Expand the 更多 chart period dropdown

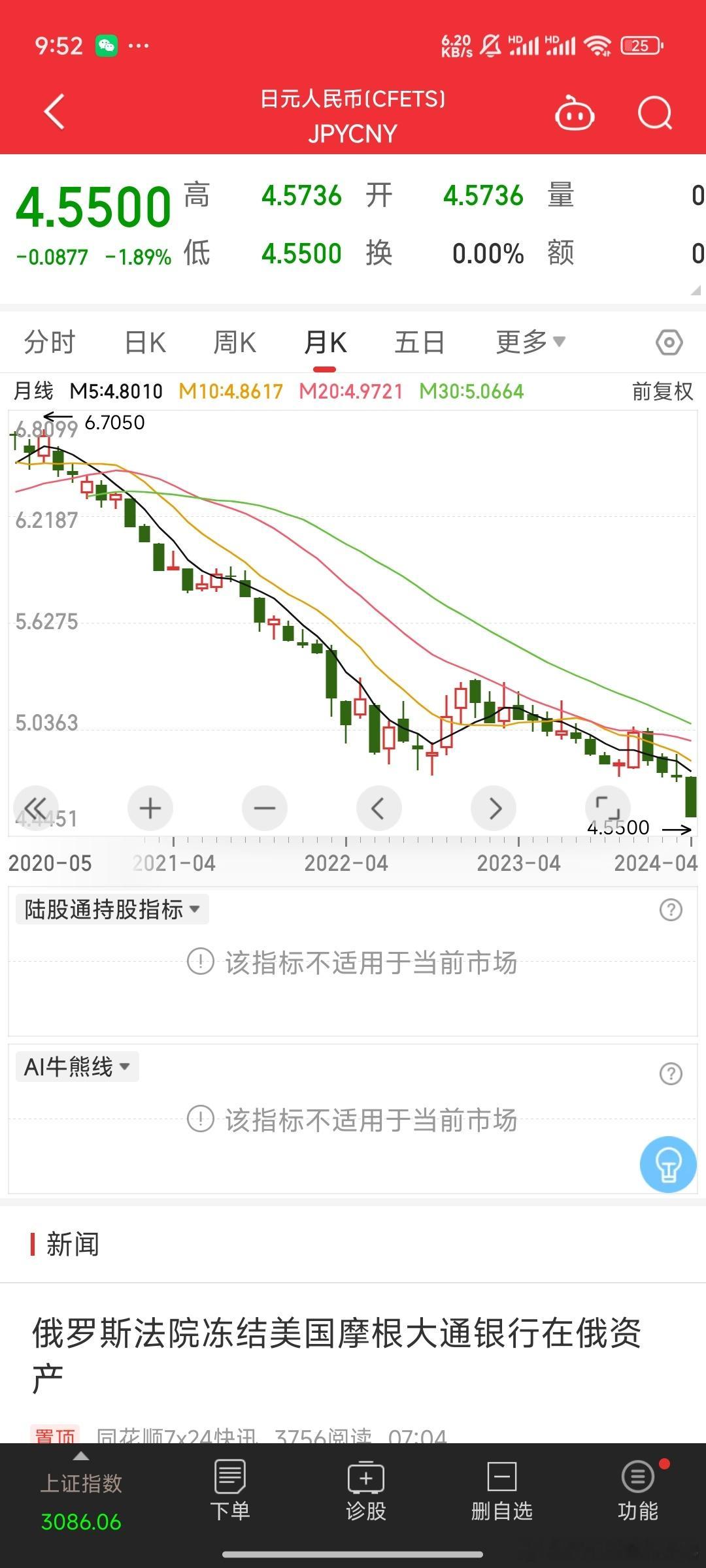(530, 342)
